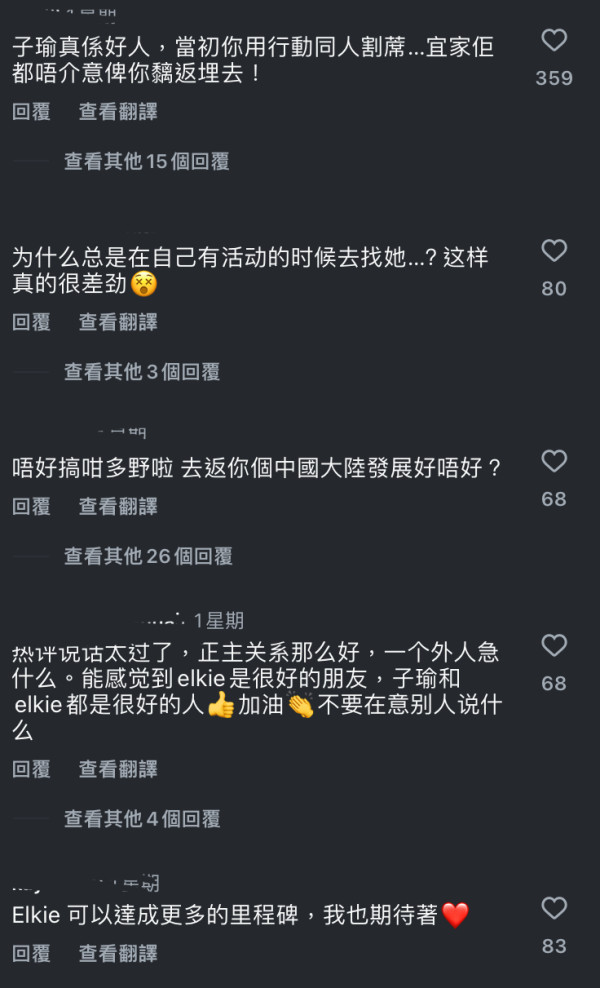Show the other 4 replies
This screenshot has height=988, width=600.
coord(142,819)
